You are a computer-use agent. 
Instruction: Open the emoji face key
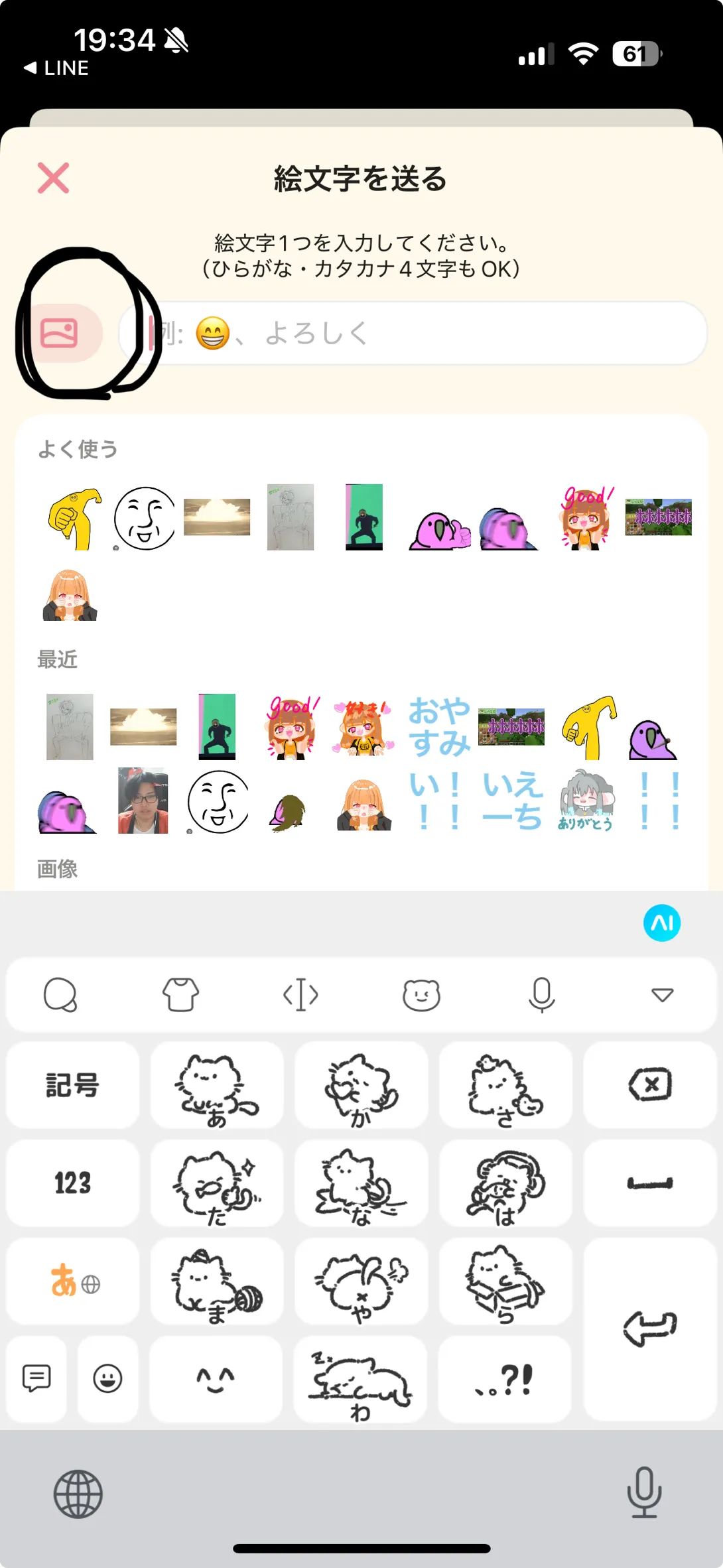click(x=107, y=1378)
